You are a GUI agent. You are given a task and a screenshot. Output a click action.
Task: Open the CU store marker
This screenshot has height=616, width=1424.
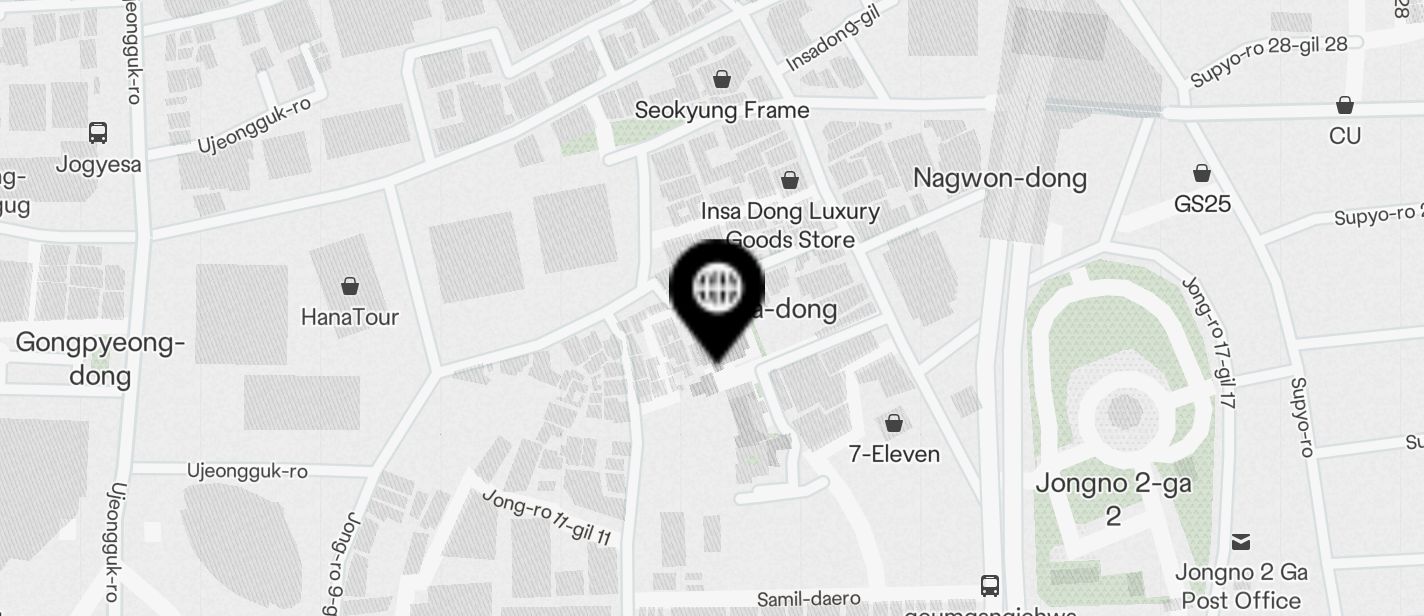pos(1345,105)
